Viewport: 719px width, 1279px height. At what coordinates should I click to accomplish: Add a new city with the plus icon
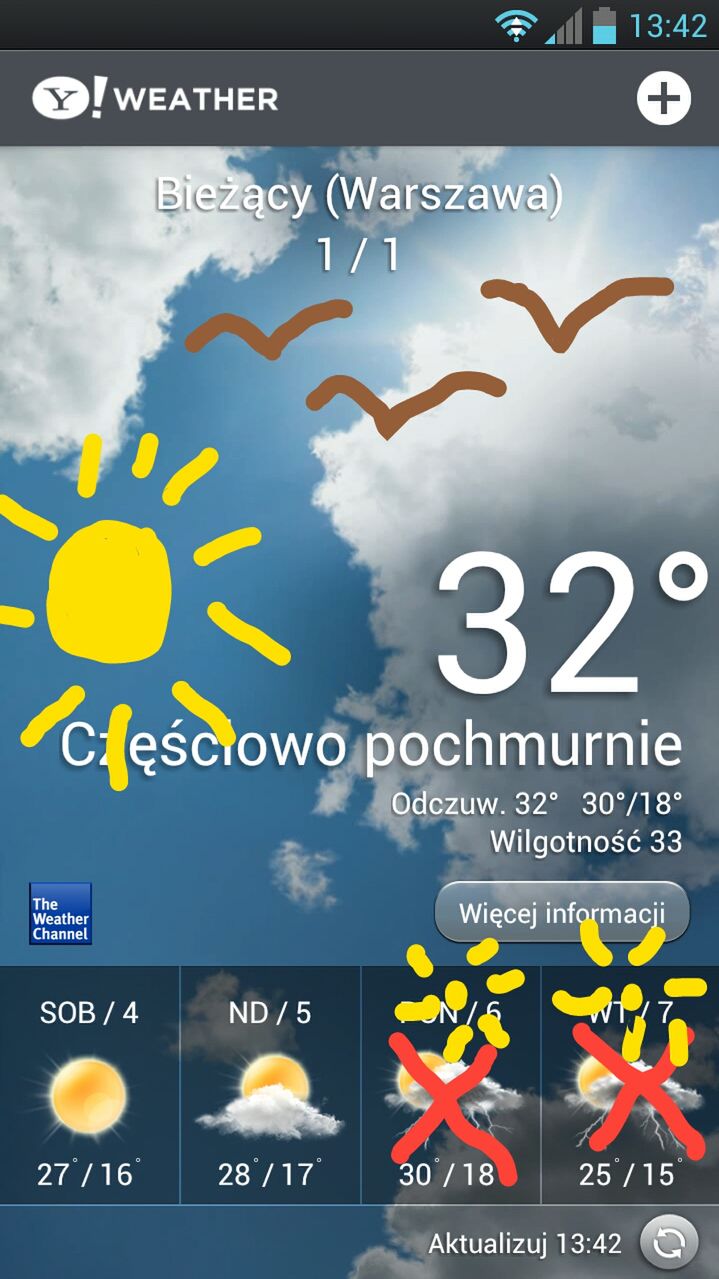click(x=664, y=98)
